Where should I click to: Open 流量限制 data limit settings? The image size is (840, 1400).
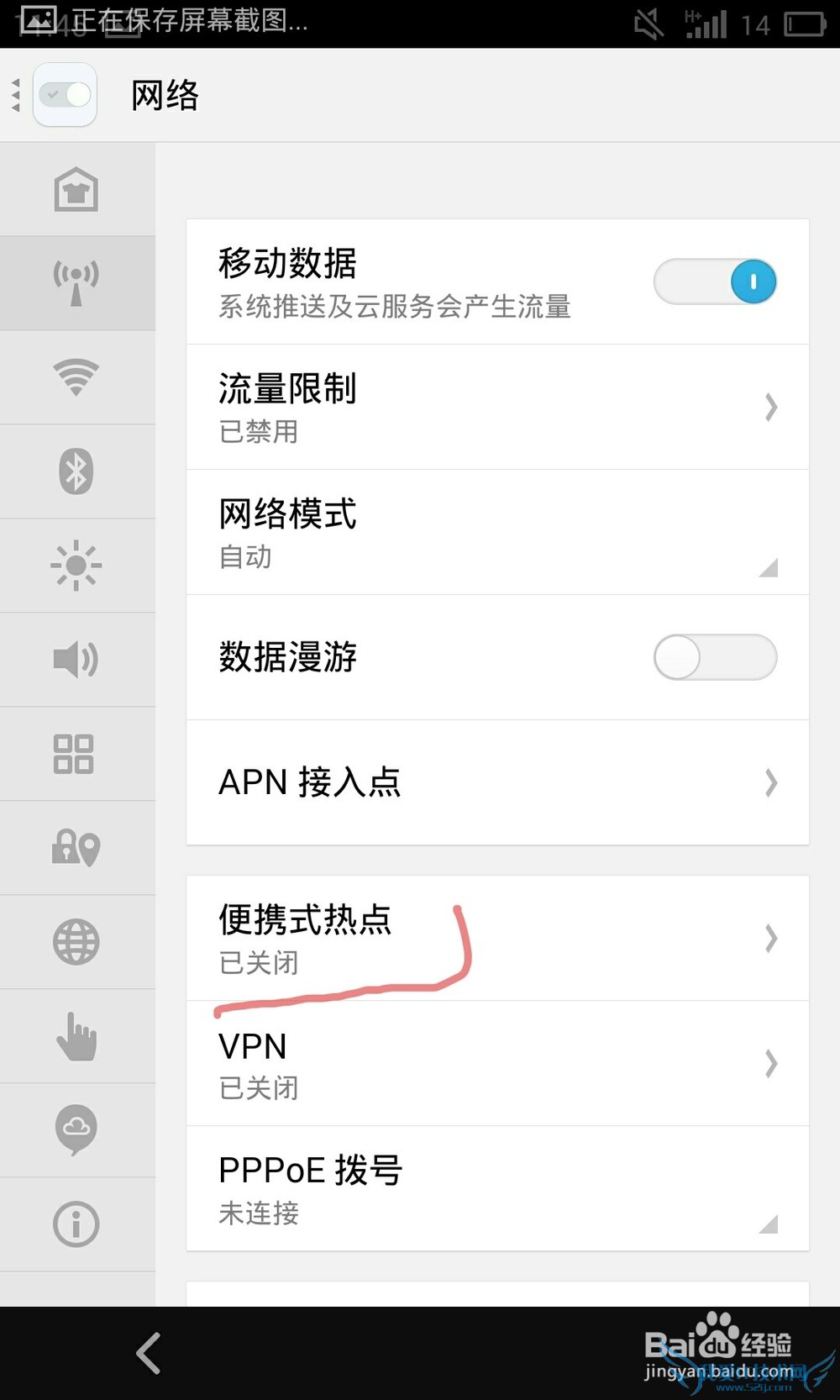496,407
